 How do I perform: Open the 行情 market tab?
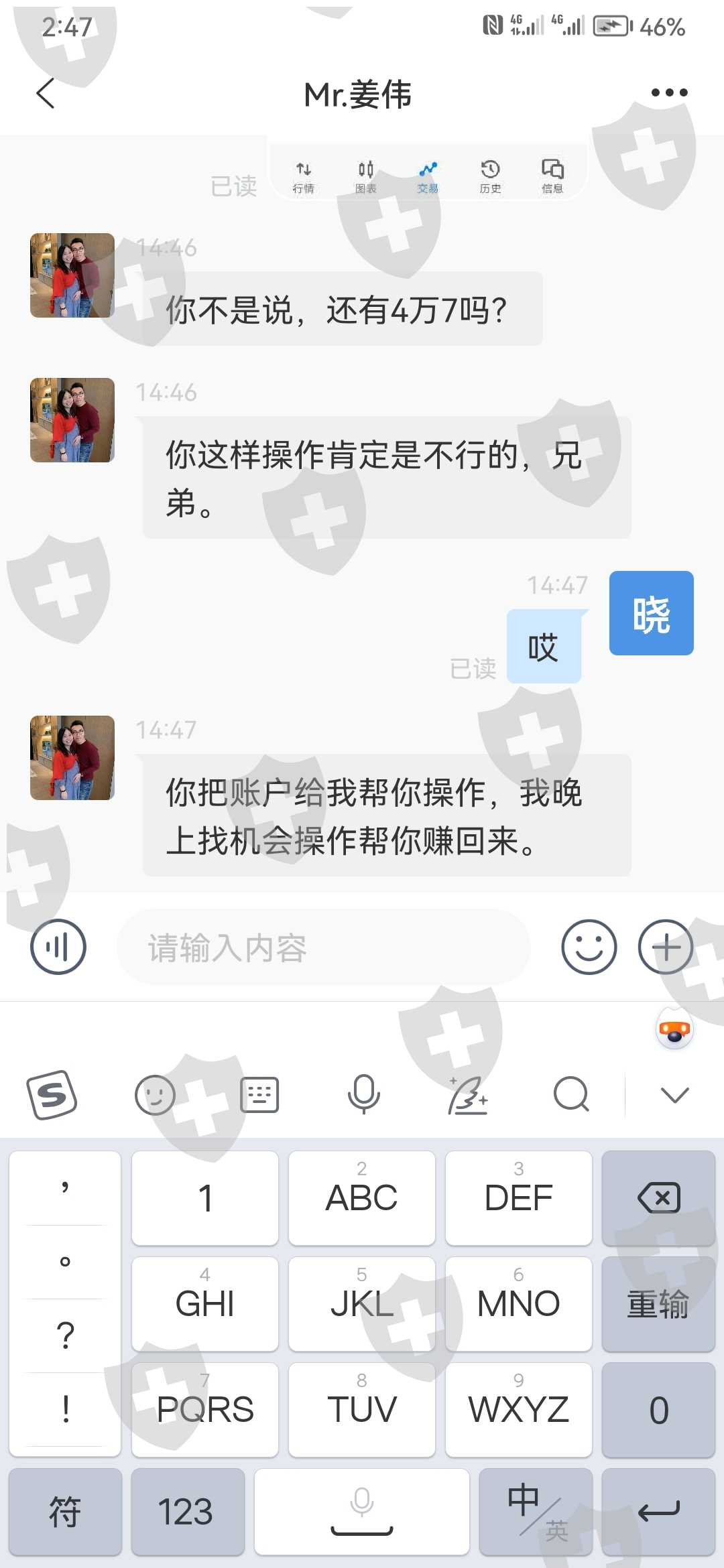(304, 177)
